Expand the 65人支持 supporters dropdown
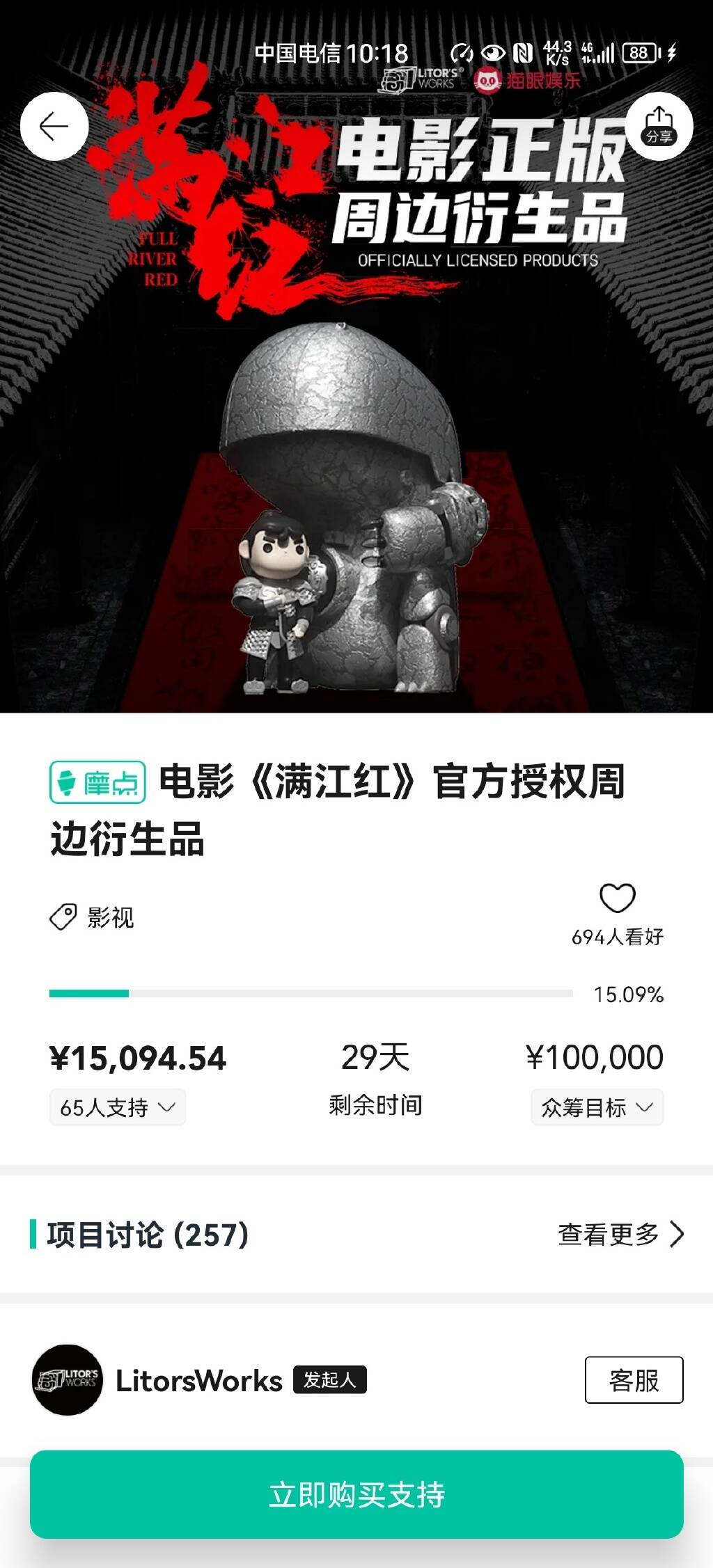The image size is (713, 1568). [118, 1107]
